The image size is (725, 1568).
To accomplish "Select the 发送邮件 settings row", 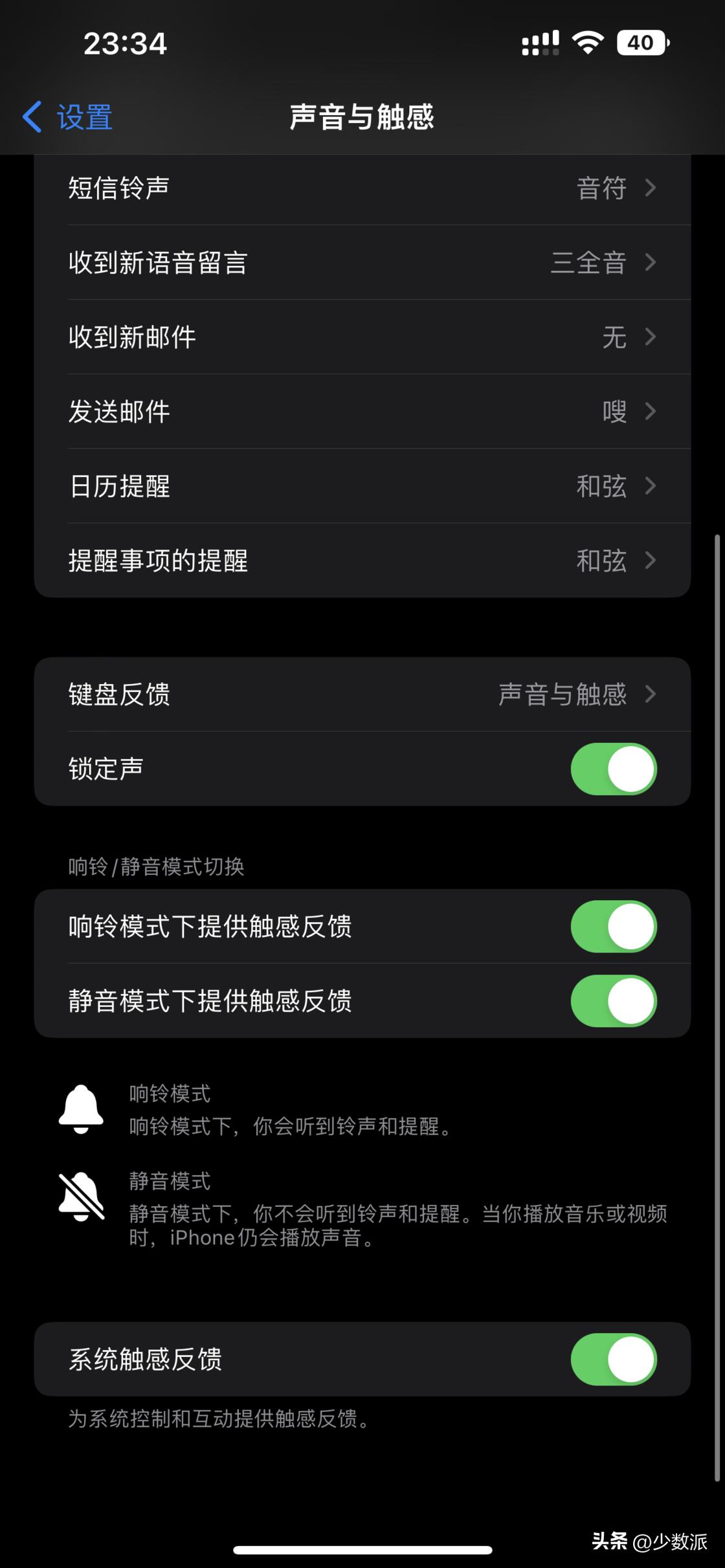I will pyautogui.click(x=362, y=412).
